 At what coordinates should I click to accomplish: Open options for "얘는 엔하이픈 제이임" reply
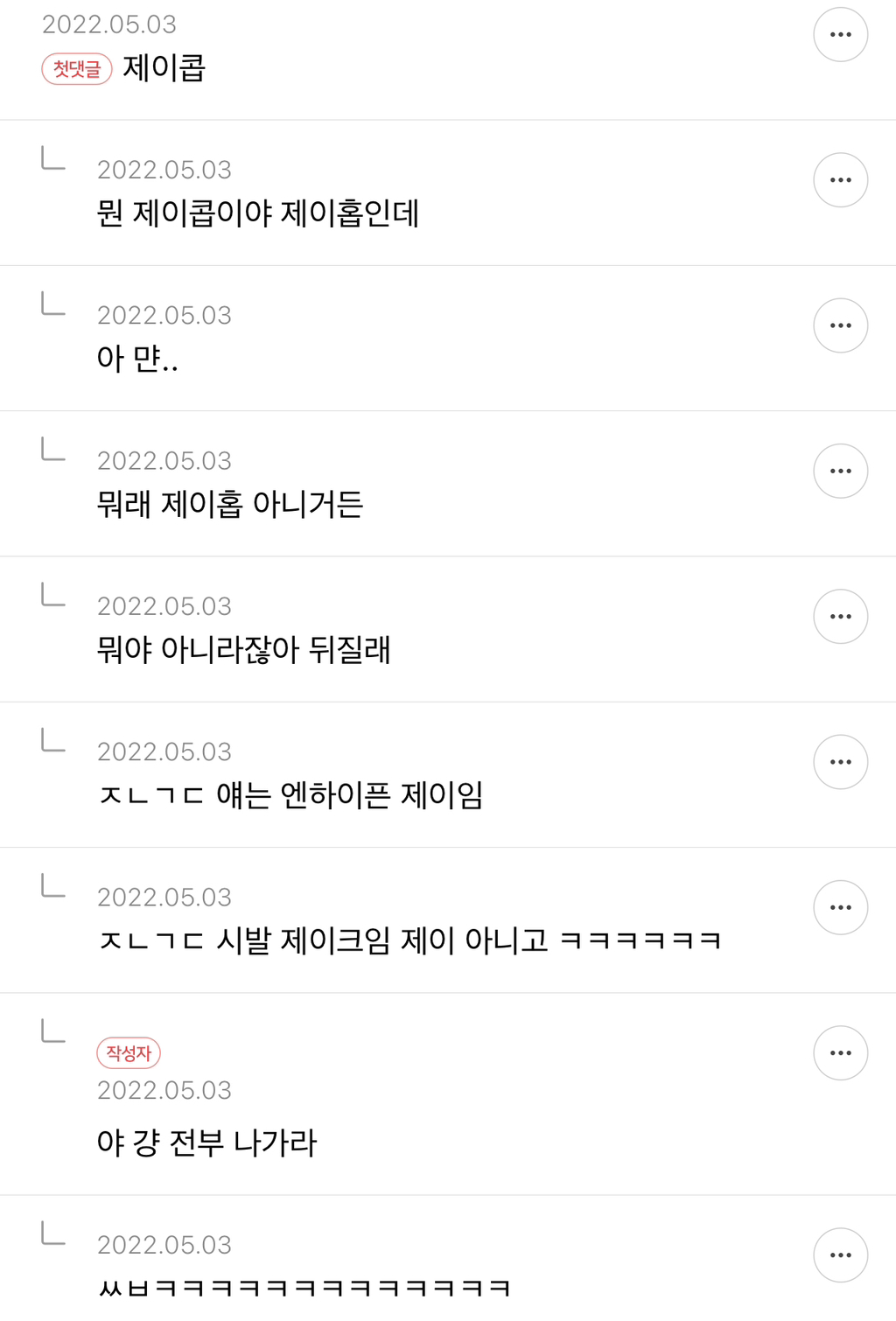point(839,761)
